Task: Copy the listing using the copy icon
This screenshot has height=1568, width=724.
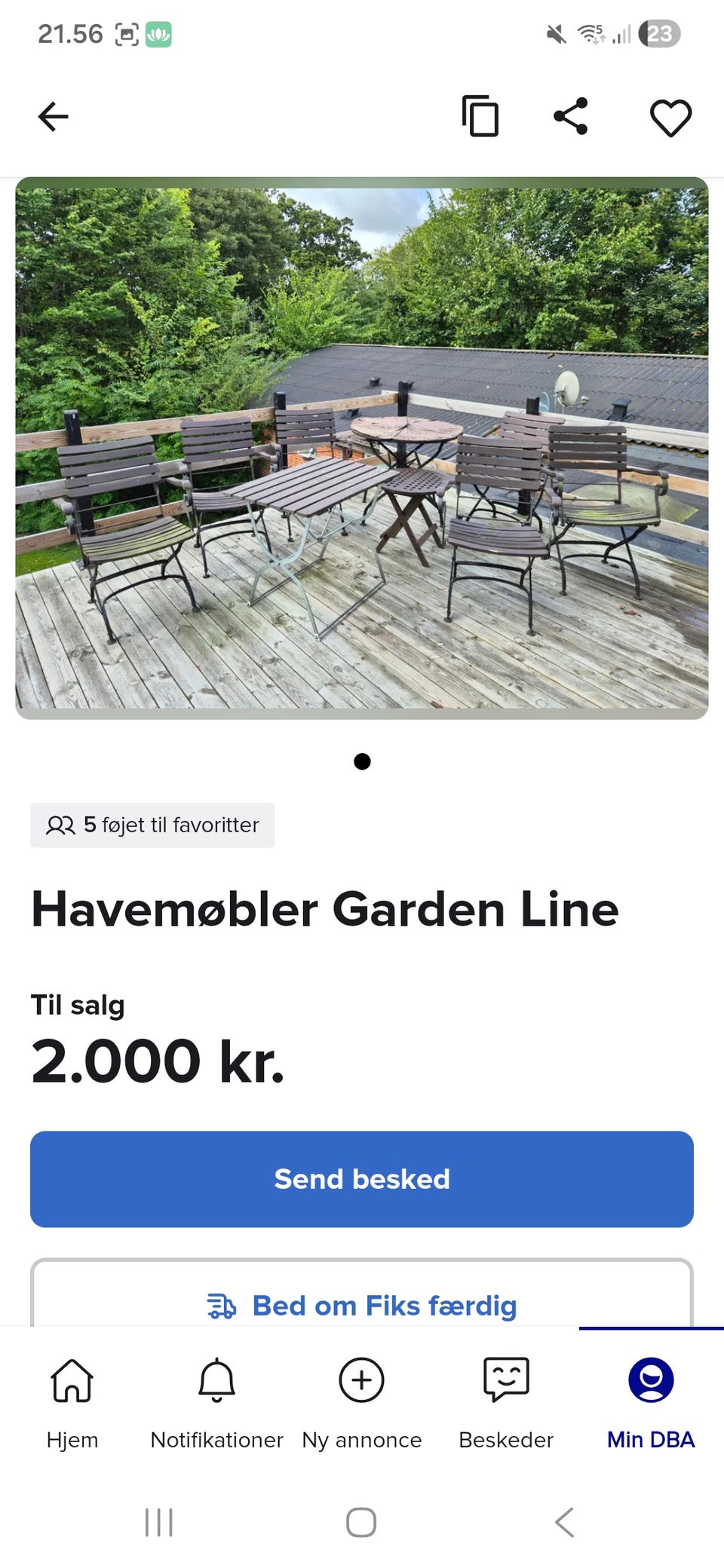Action: (x=481, y=117)
